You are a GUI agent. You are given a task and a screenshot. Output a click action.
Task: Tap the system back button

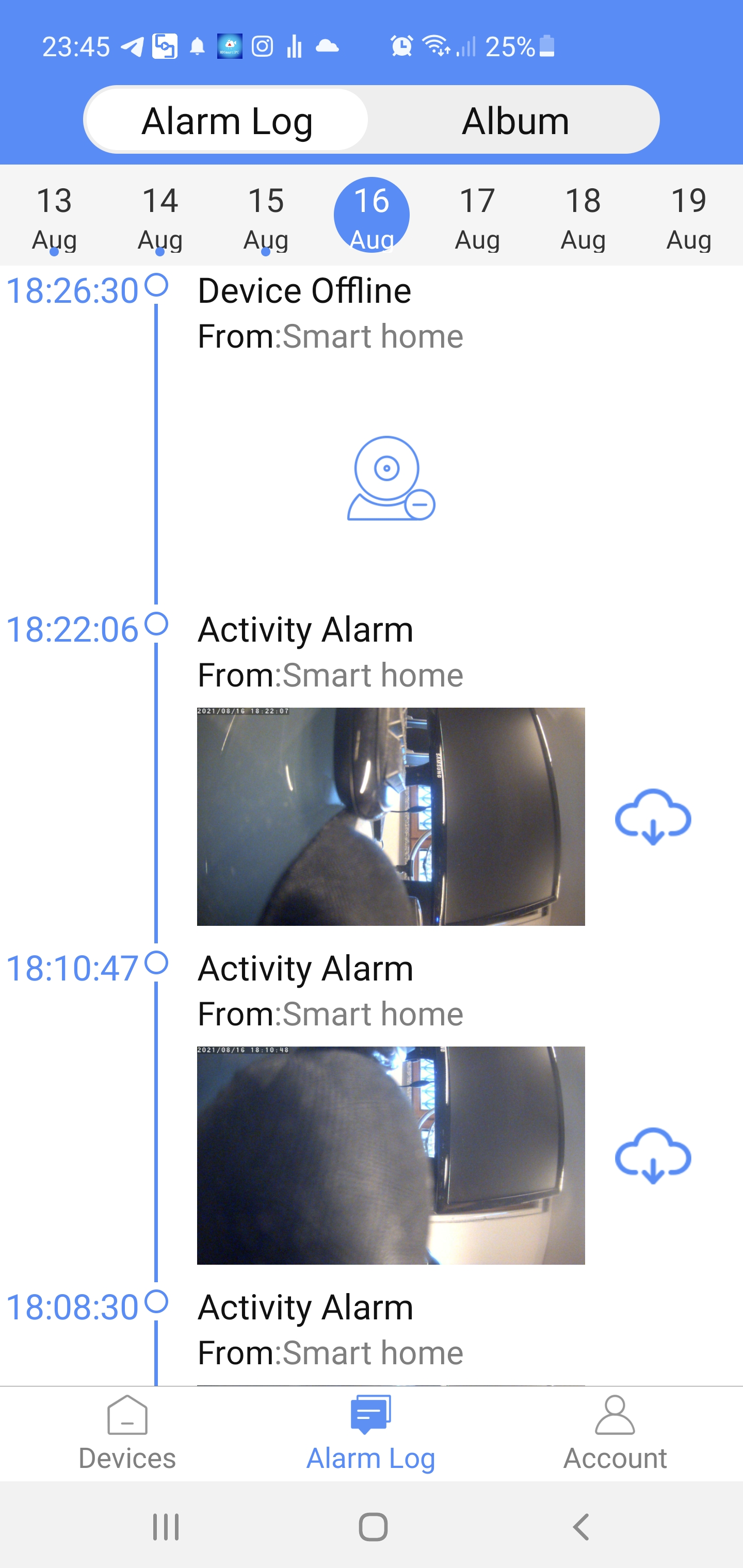(581, 1527)
